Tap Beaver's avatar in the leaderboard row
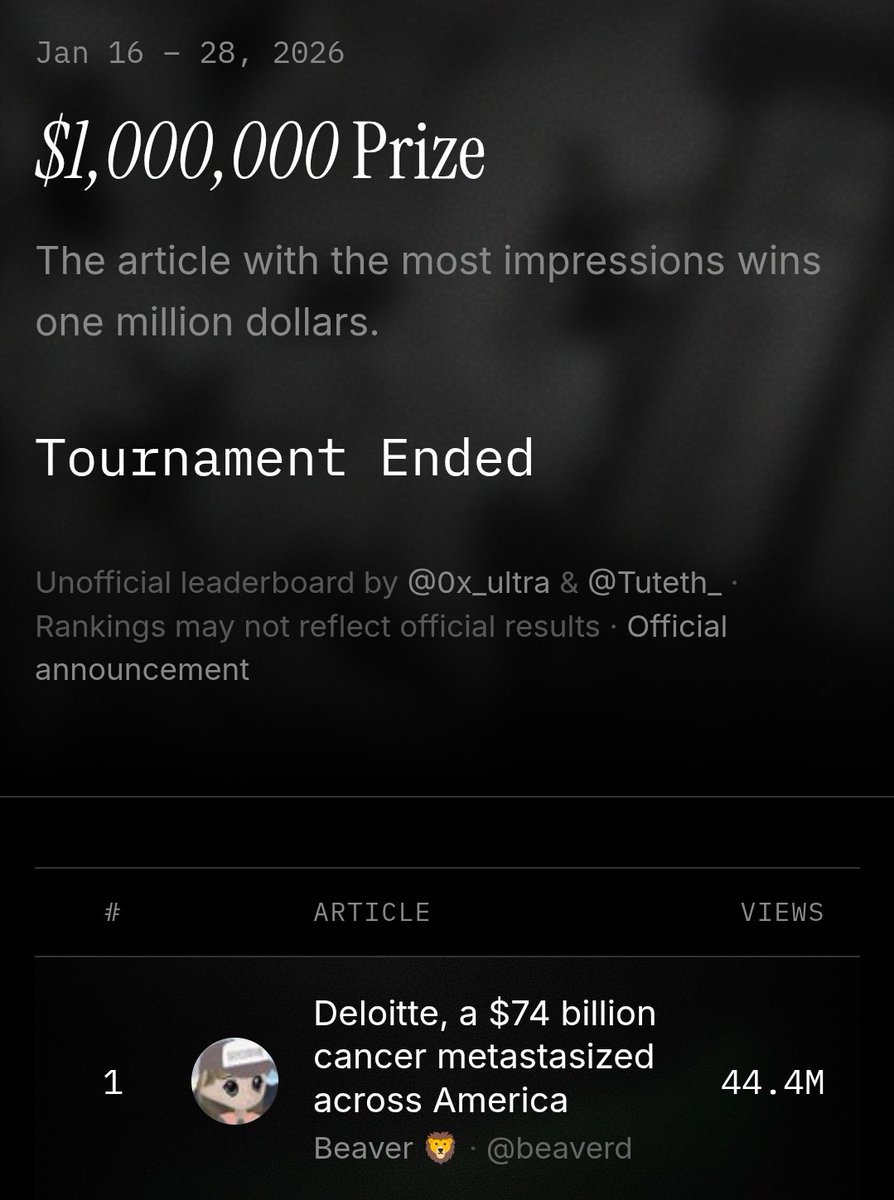This screenshot has width=894, height=1200. point(234,1081)
